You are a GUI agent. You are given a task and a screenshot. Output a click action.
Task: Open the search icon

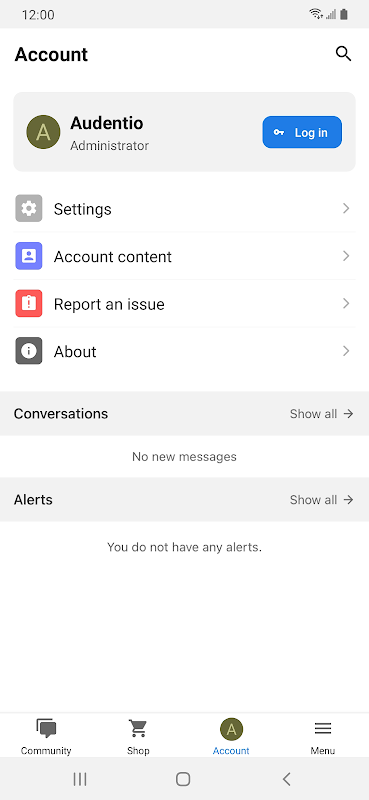click(343, 54)
